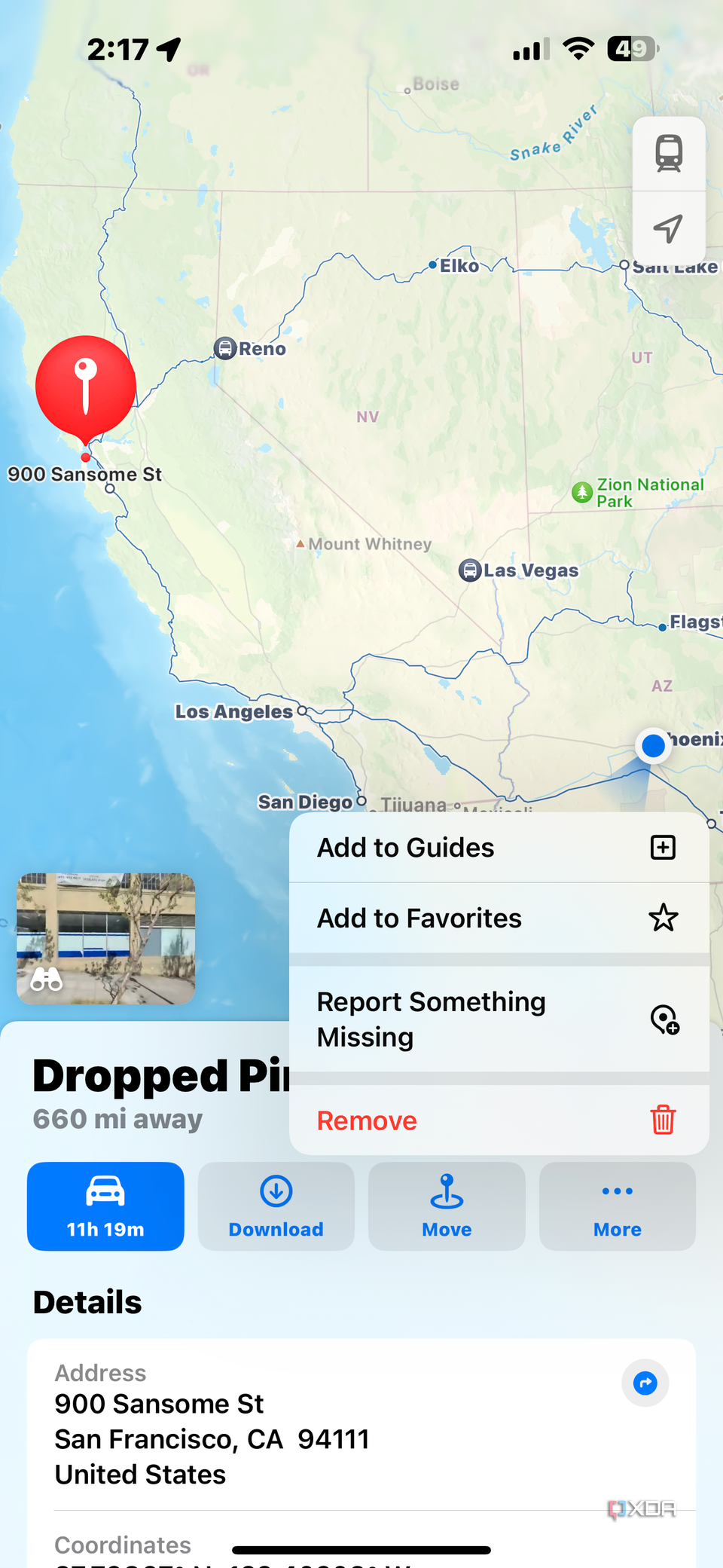Share the address via blue arrow icon

645,1383
